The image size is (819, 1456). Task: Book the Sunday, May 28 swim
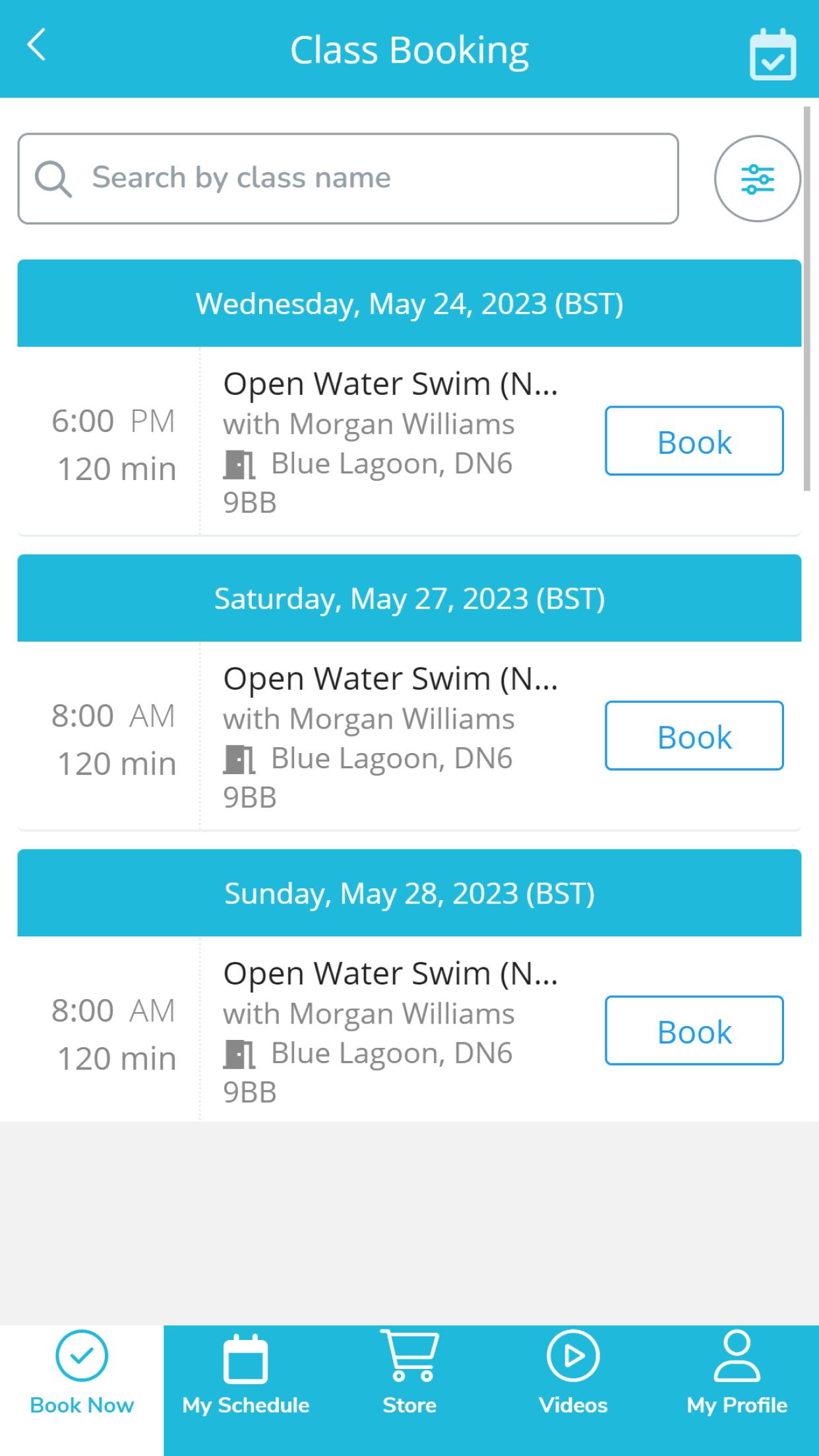pyautogui.click(x=694, y=1030)
